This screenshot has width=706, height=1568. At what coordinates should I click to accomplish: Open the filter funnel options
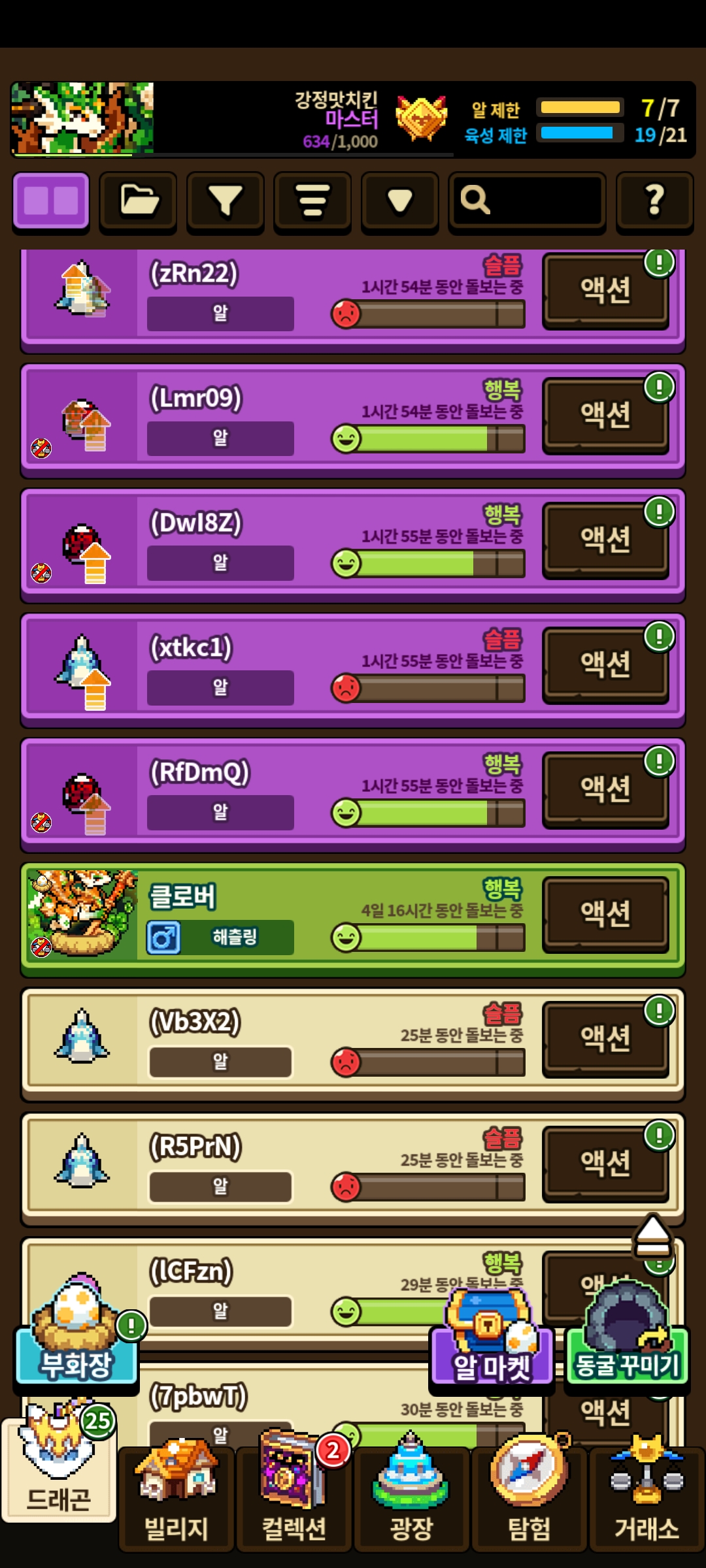pos(226,201)
